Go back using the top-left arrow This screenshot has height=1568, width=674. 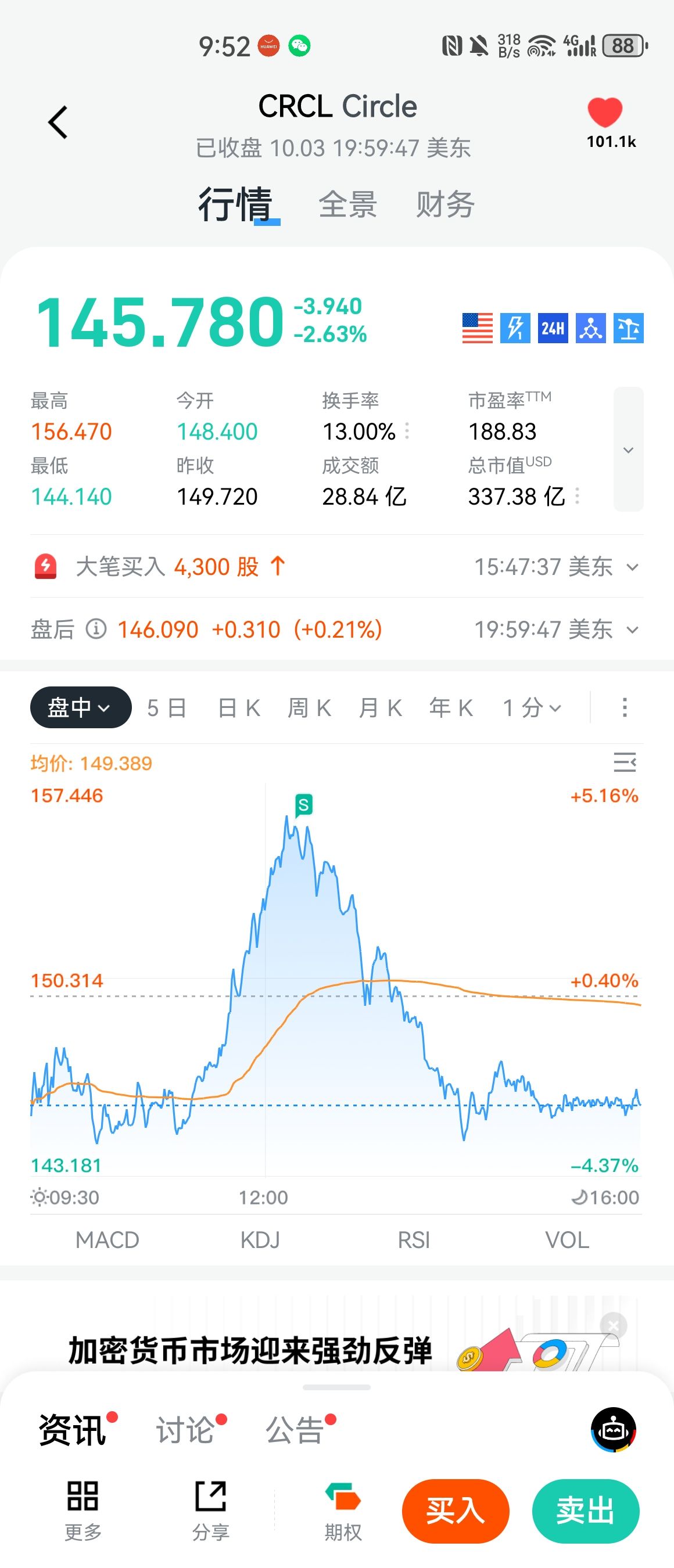58,123
